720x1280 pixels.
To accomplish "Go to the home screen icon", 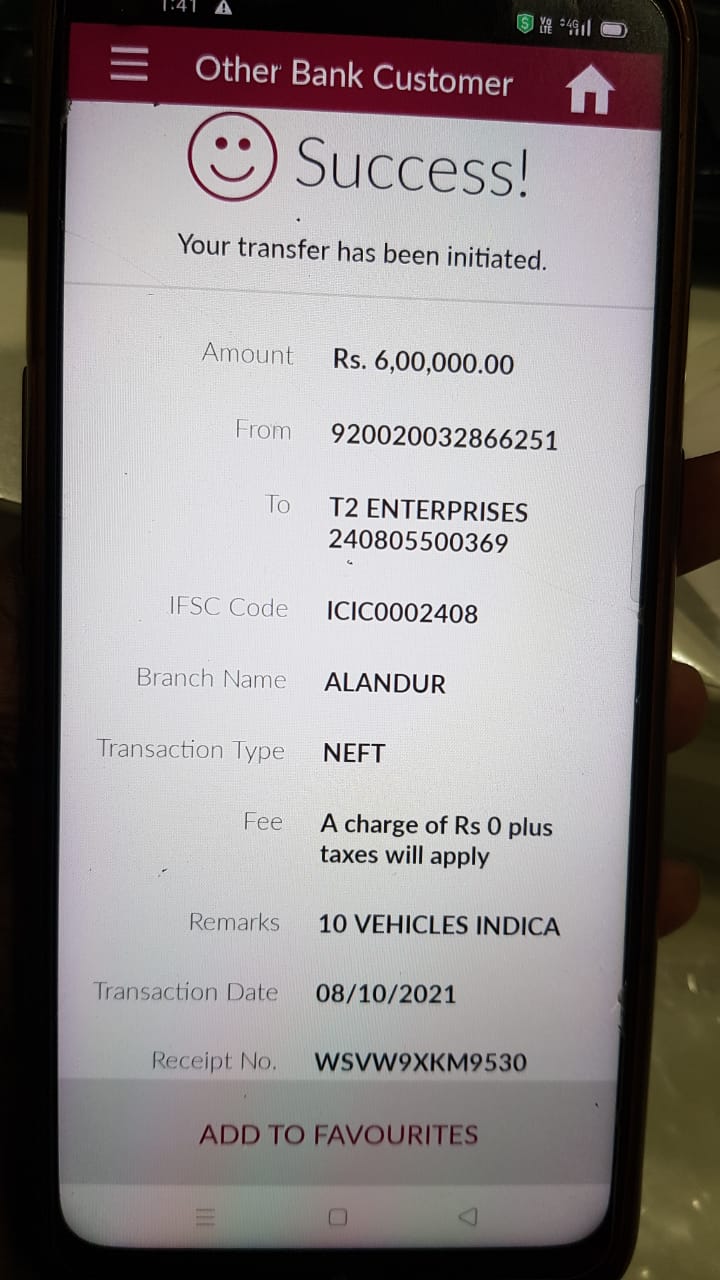I will 590,91.
